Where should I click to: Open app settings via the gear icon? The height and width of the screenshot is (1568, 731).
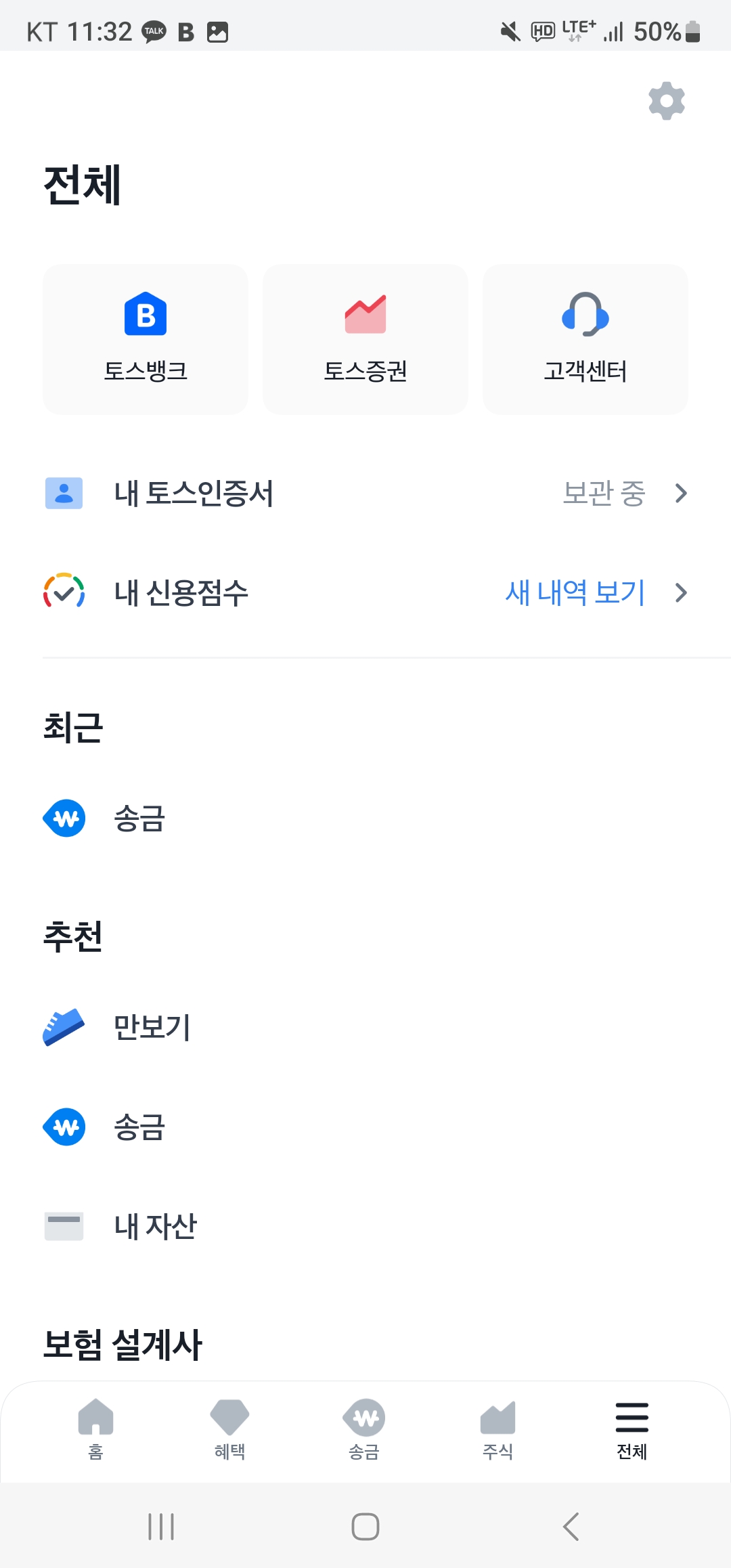(x=667, y=100)
